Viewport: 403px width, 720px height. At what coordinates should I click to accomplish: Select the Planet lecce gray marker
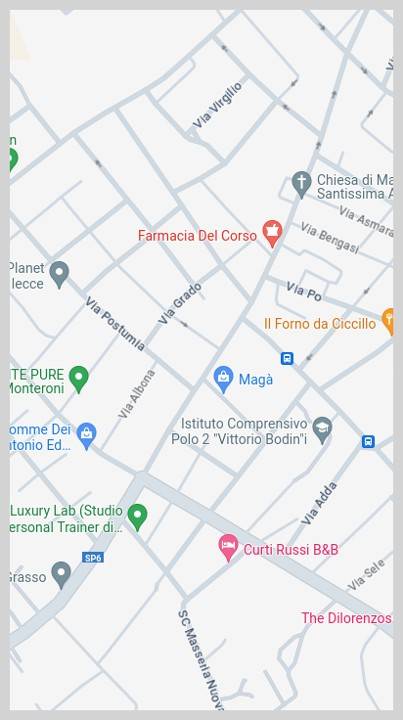tap(59, 274)
